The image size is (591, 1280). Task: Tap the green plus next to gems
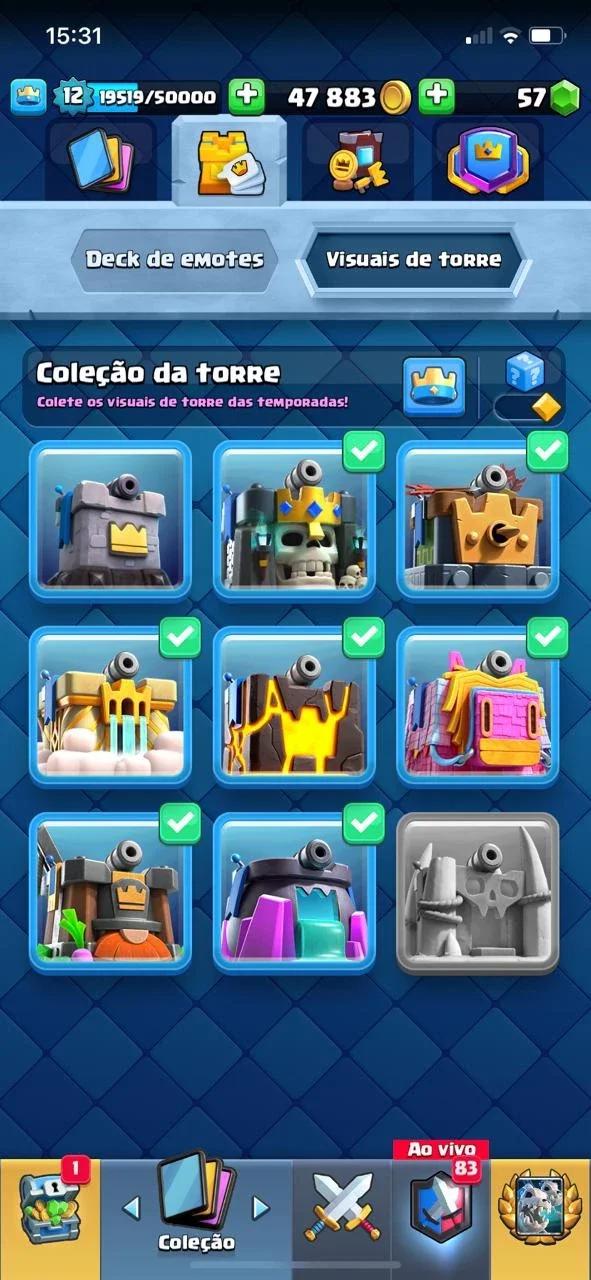click(x=436, y=97)
